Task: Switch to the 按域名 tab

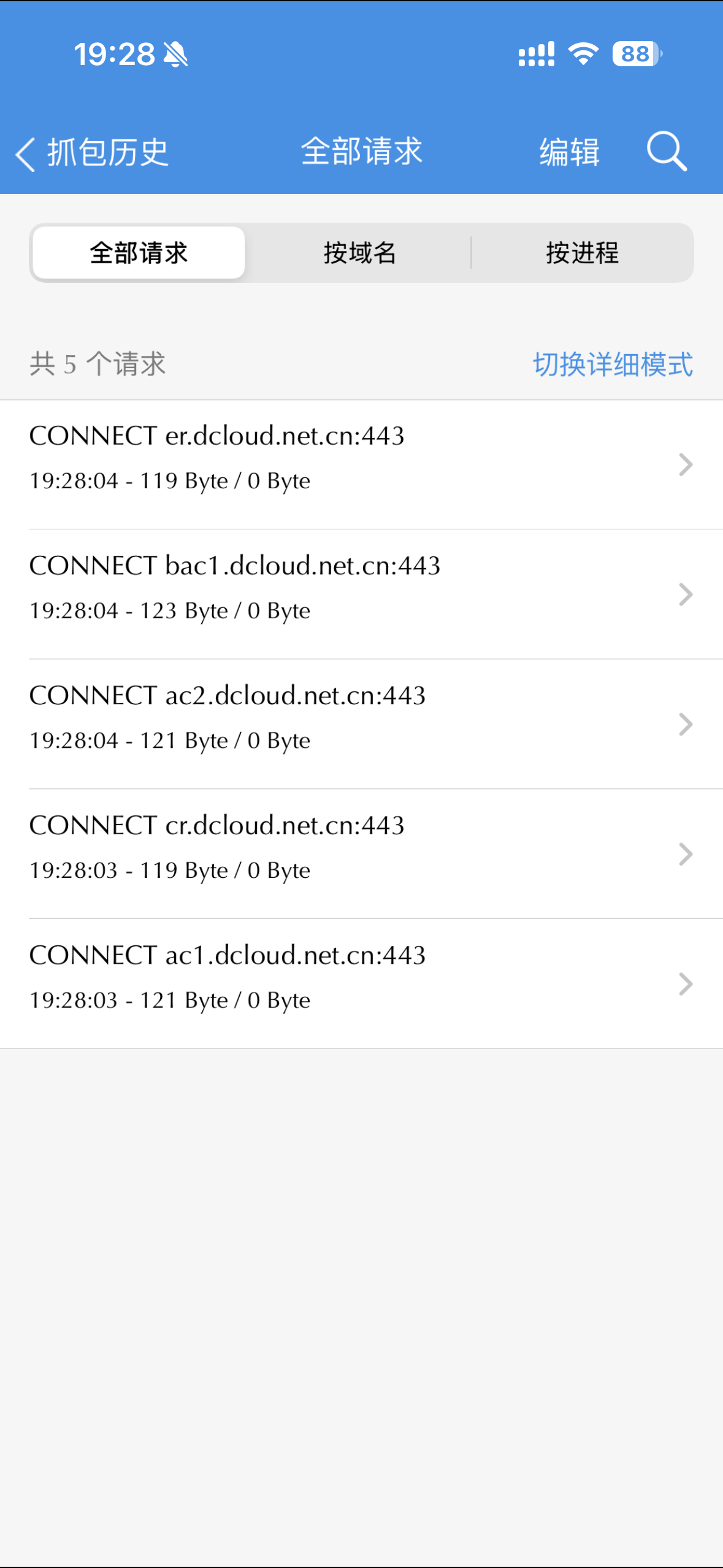Action: [x=360, y=253]
